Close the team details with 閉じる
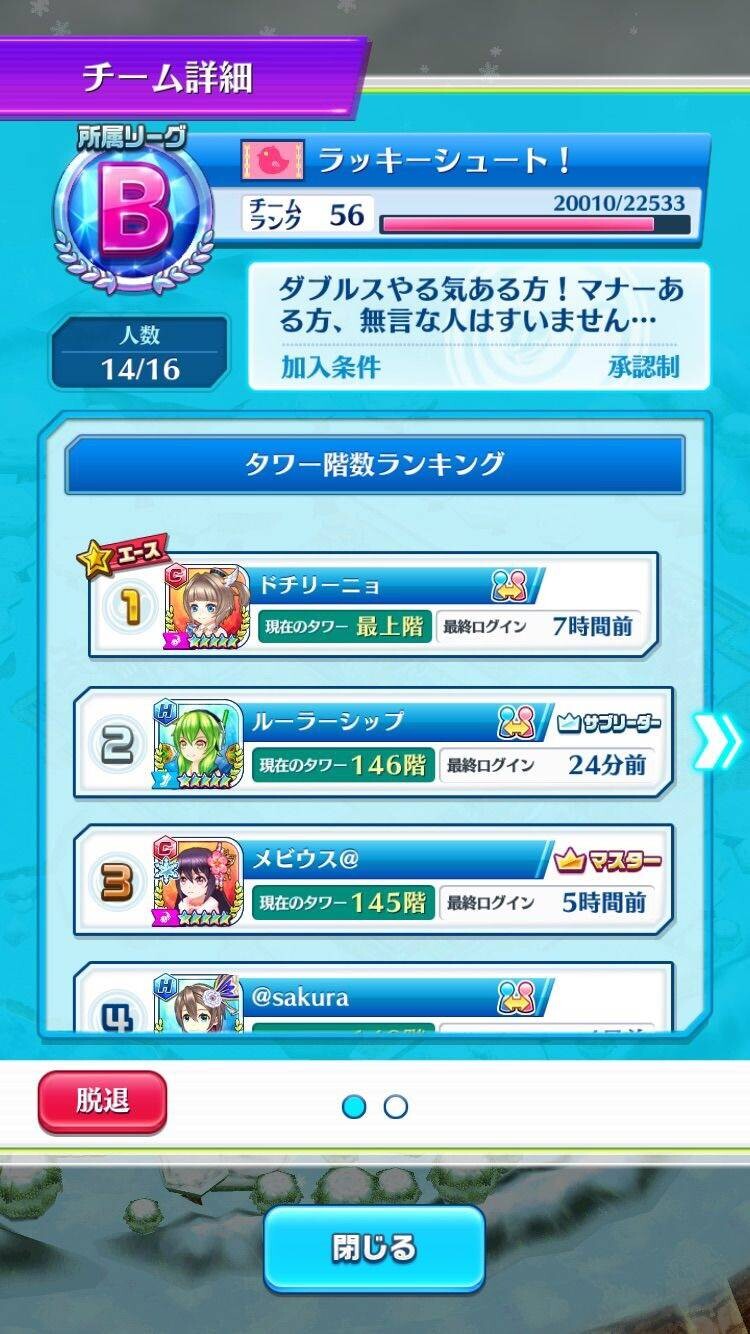 coord(374,1248)
